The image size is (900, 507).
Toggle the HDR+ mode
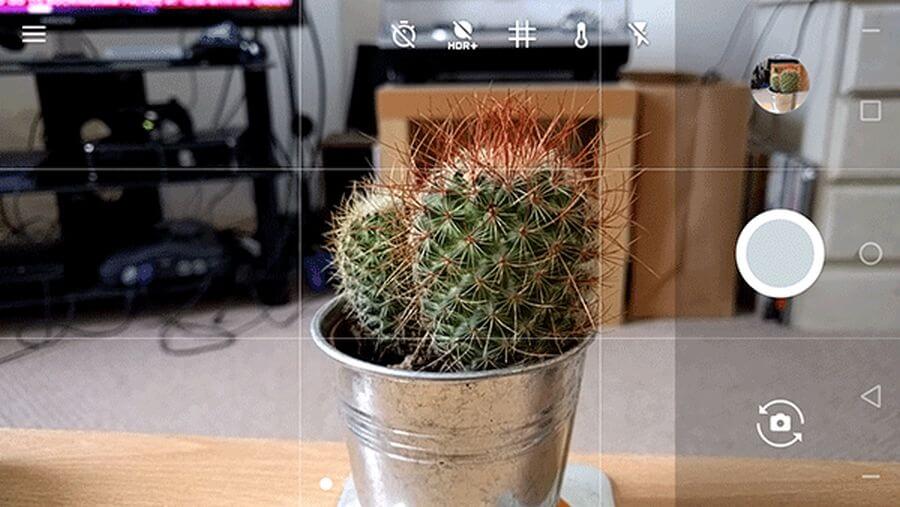click(x=462, y=36)
